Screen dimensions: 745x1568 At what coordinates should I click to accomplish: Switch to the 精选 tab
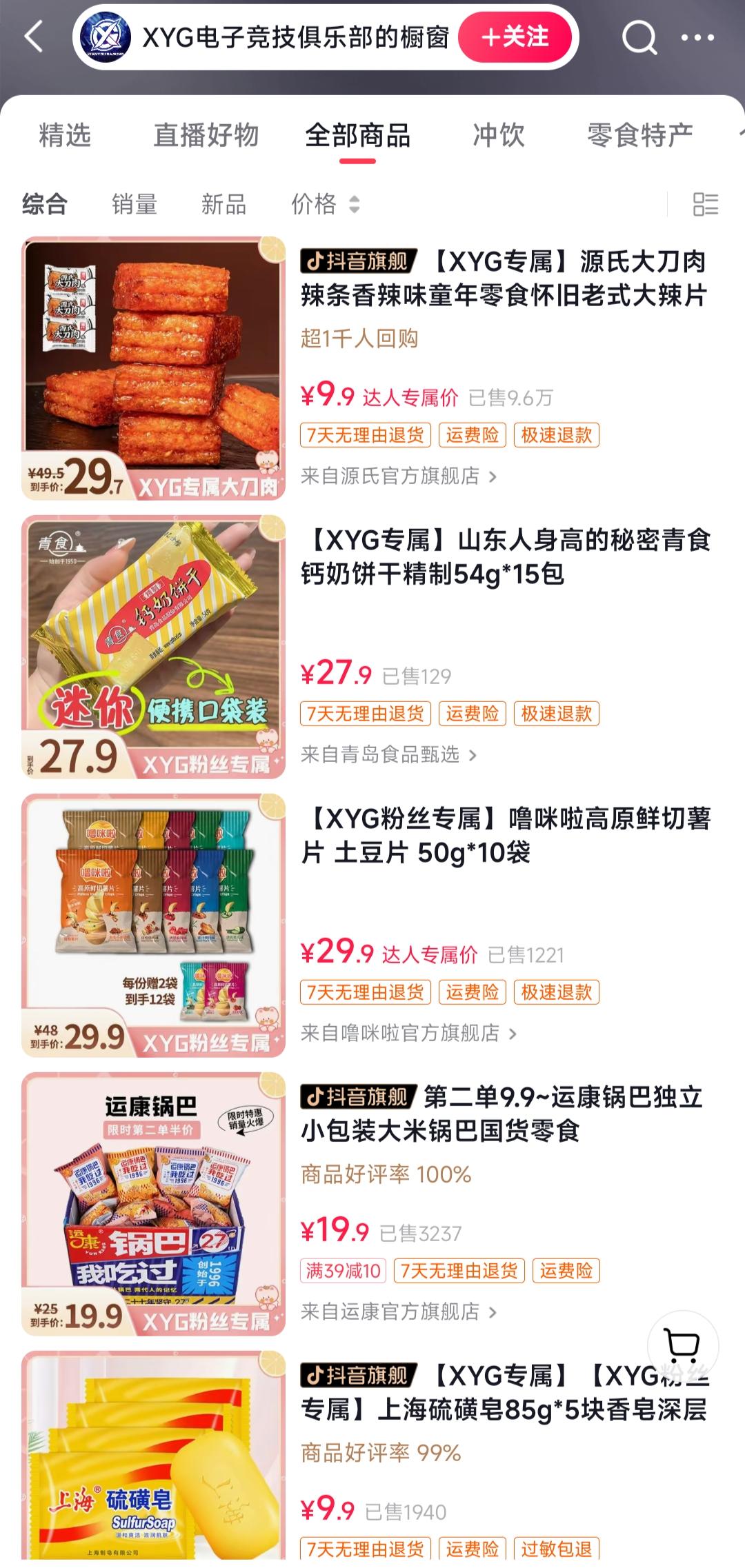coord(65,135)
